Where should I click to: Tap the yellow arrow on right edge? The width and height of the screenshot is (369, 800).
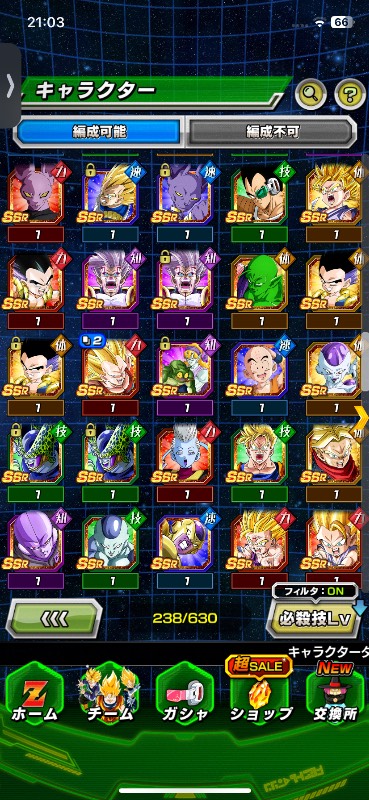[361, 417]
